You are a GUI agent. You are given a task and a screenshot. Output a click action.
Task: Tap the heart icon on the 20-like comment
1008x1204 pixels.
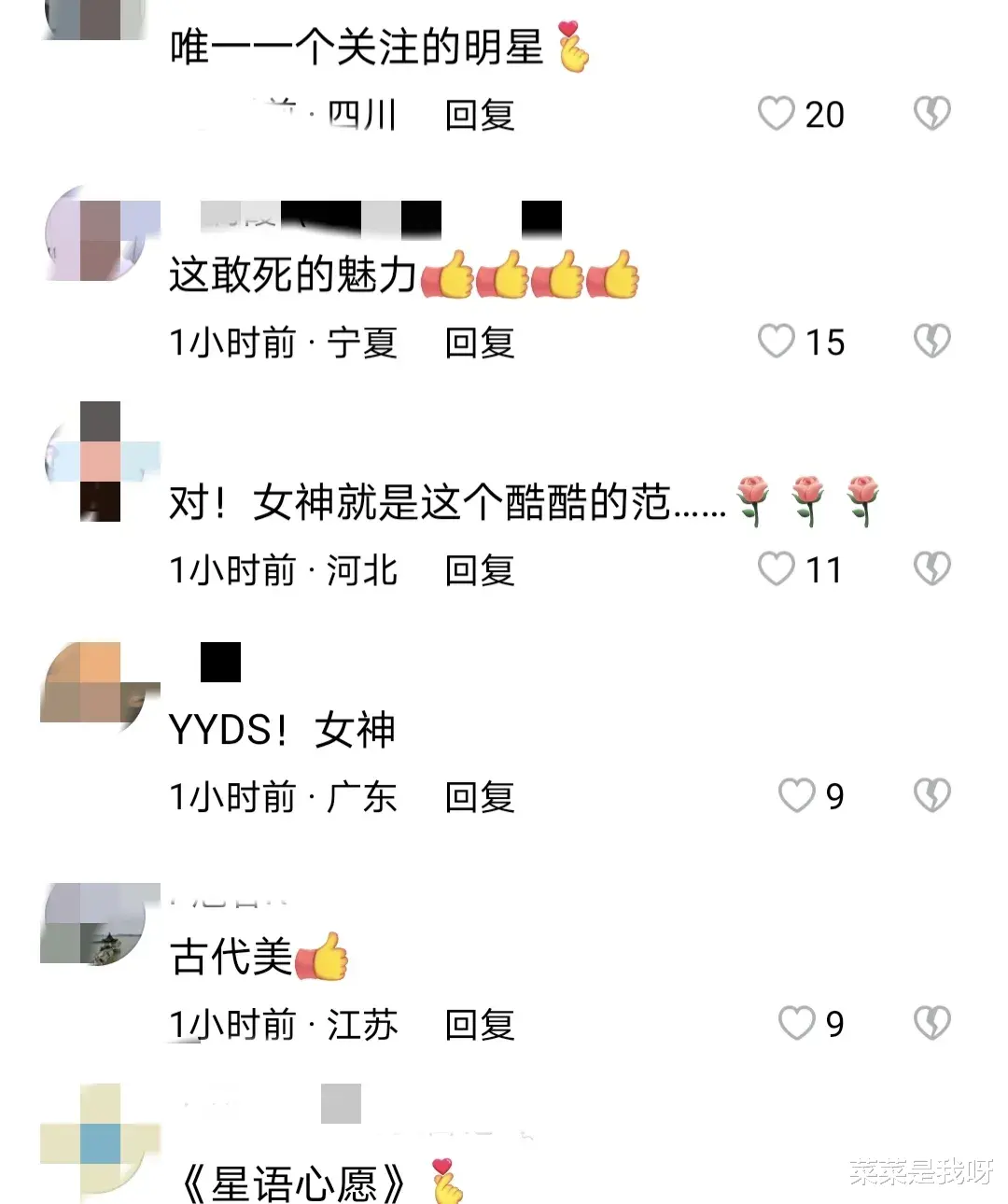pos(776,114)
